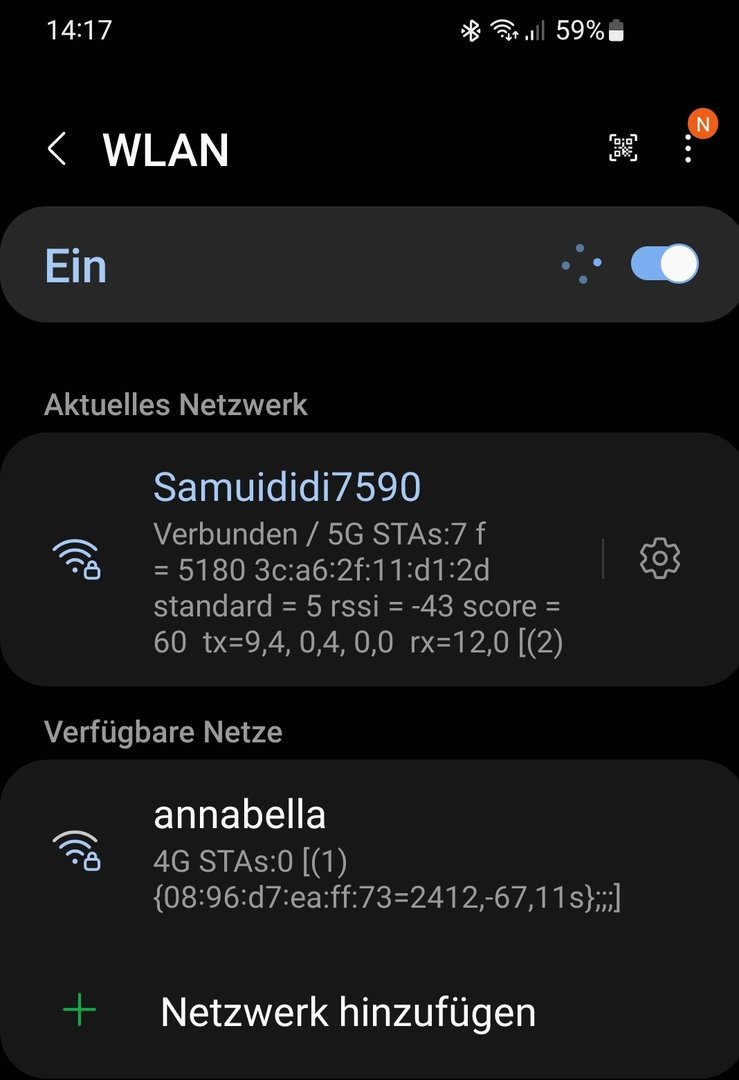Open settings gear for Samuididi7590
739x1080 pixels.
click(659, 558)
